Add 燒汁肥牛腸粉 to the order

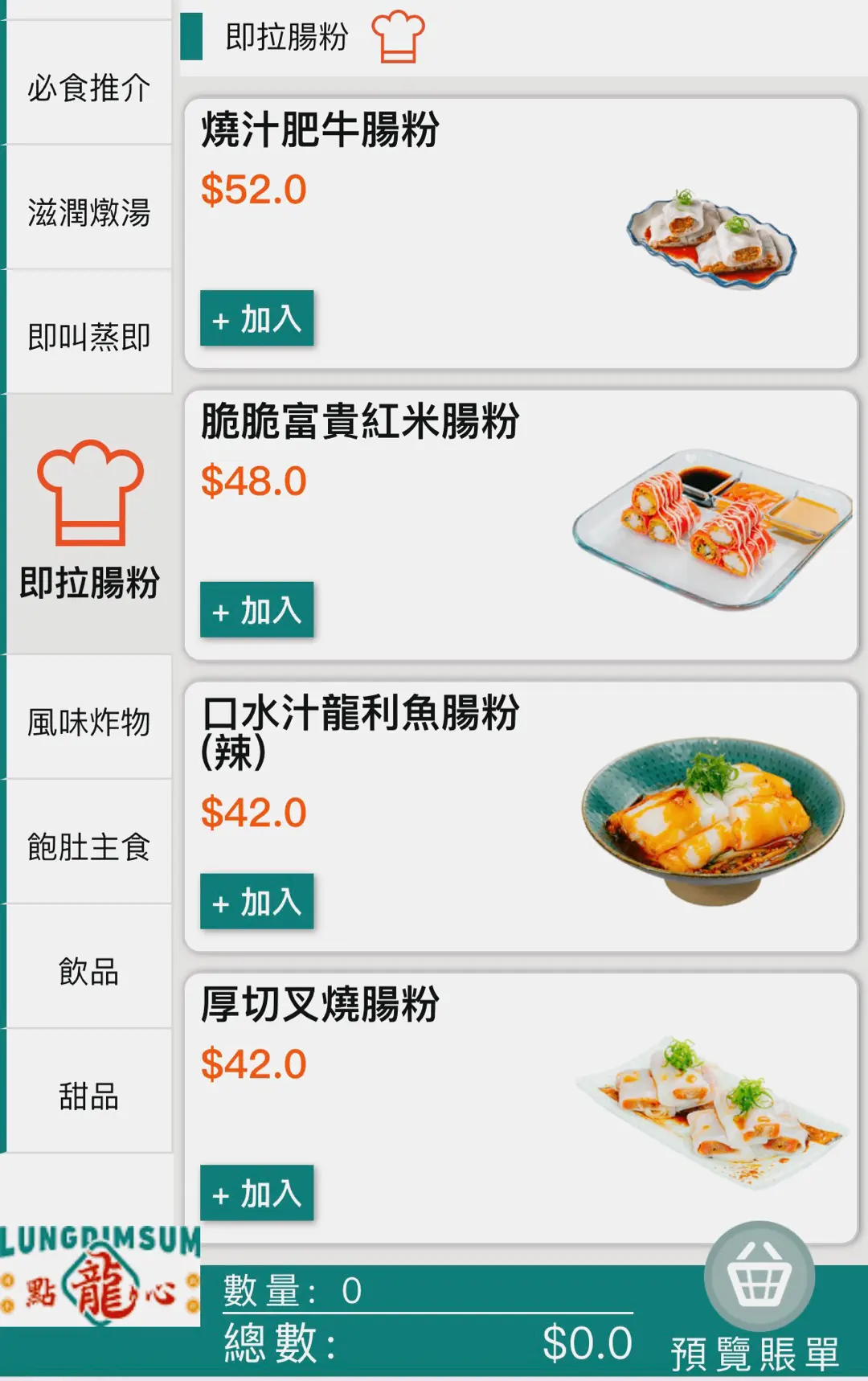tap(256, 318)
